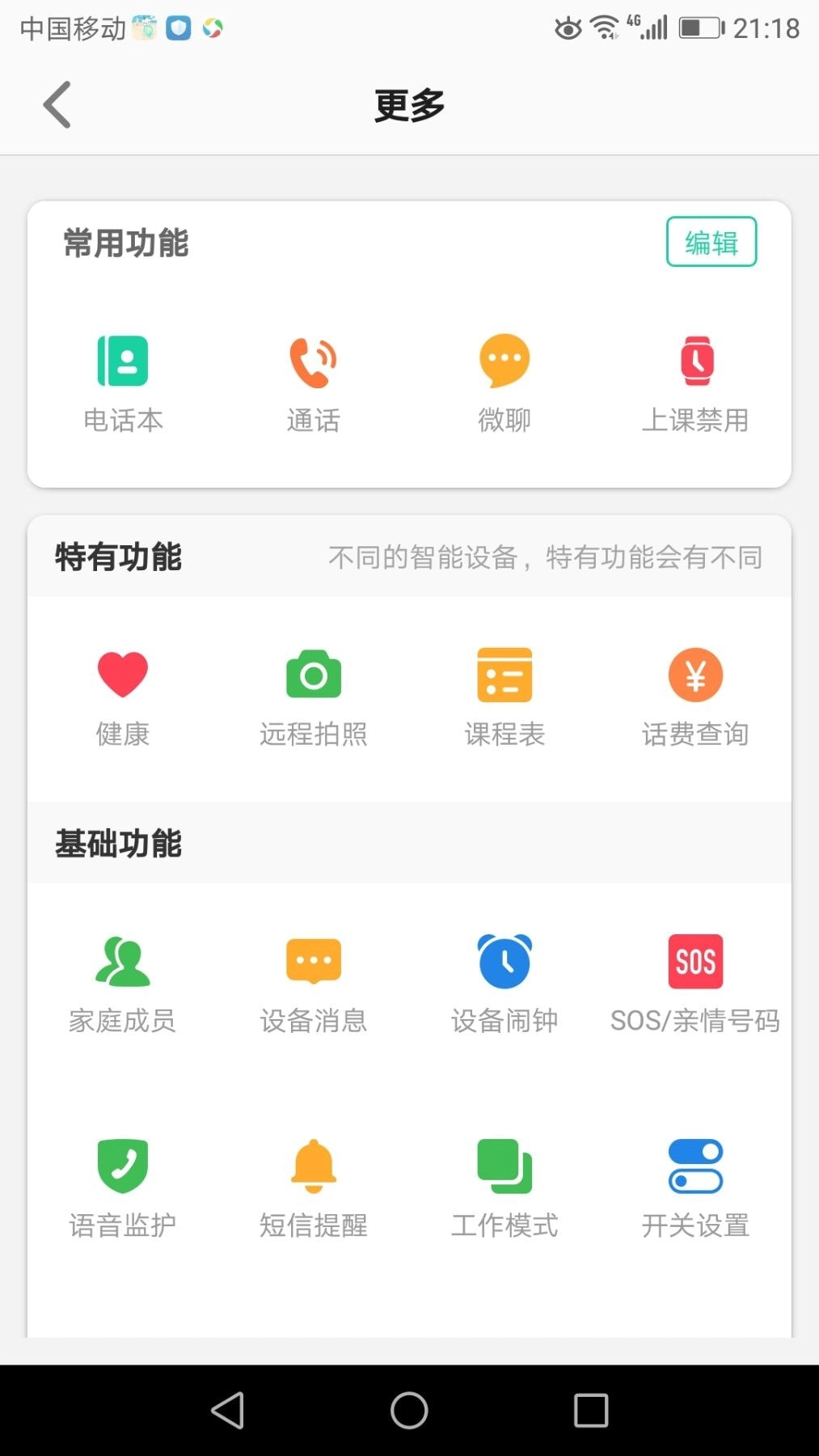This screenshot has height=1456, width=819.
Task: Open 工作模式 work mode
Action: pos(504,1189)
